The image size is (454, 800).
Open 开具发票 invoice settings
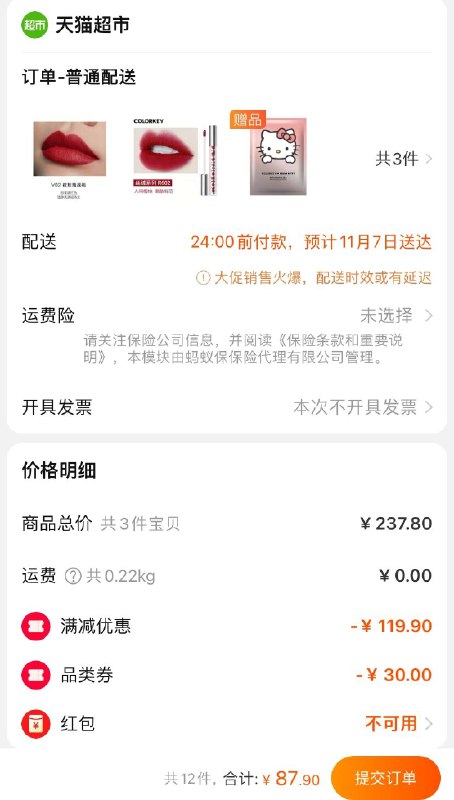(227, 407)
